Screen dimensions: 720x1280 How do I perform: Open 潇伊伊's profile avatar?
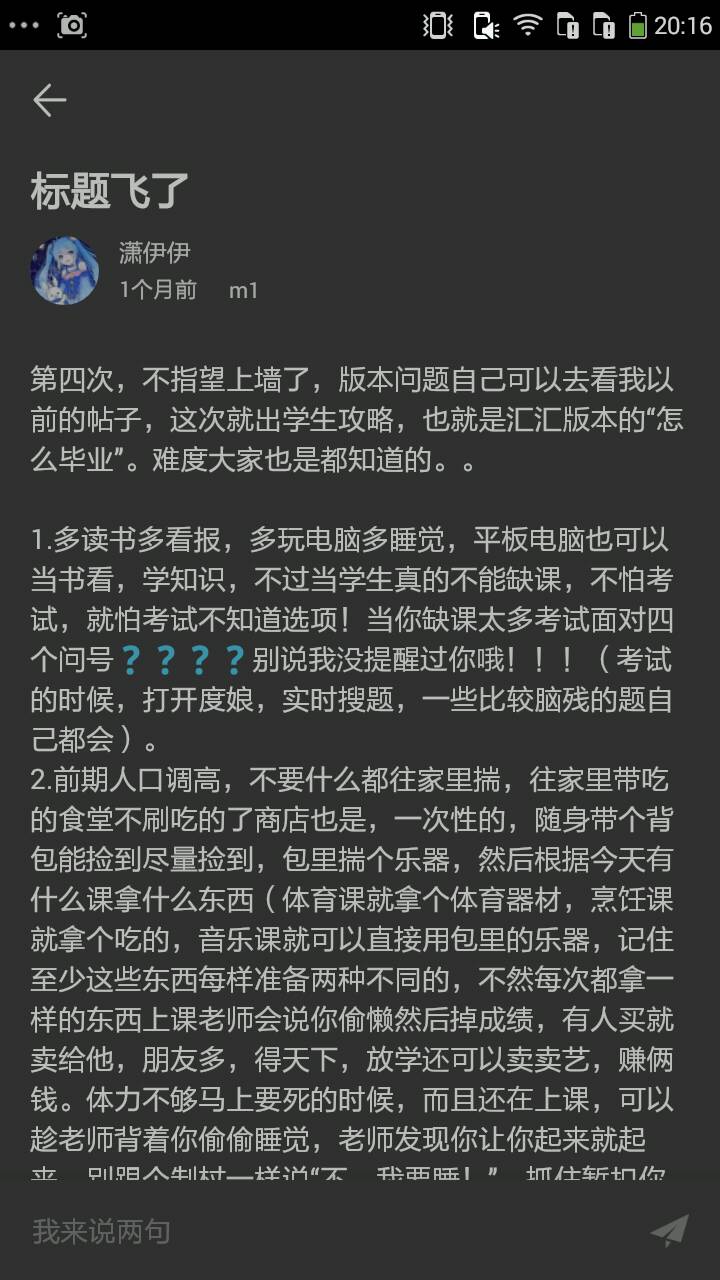click(65, 271)
